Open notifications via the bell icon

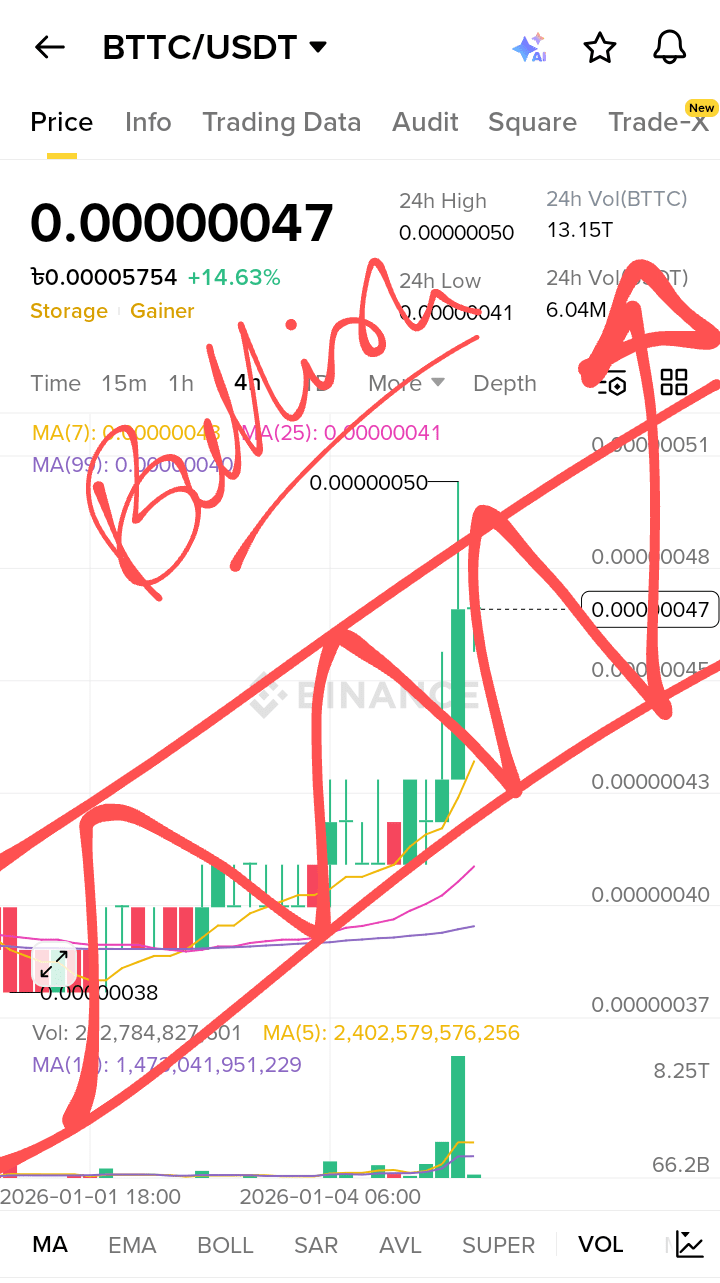coord(669,47)
